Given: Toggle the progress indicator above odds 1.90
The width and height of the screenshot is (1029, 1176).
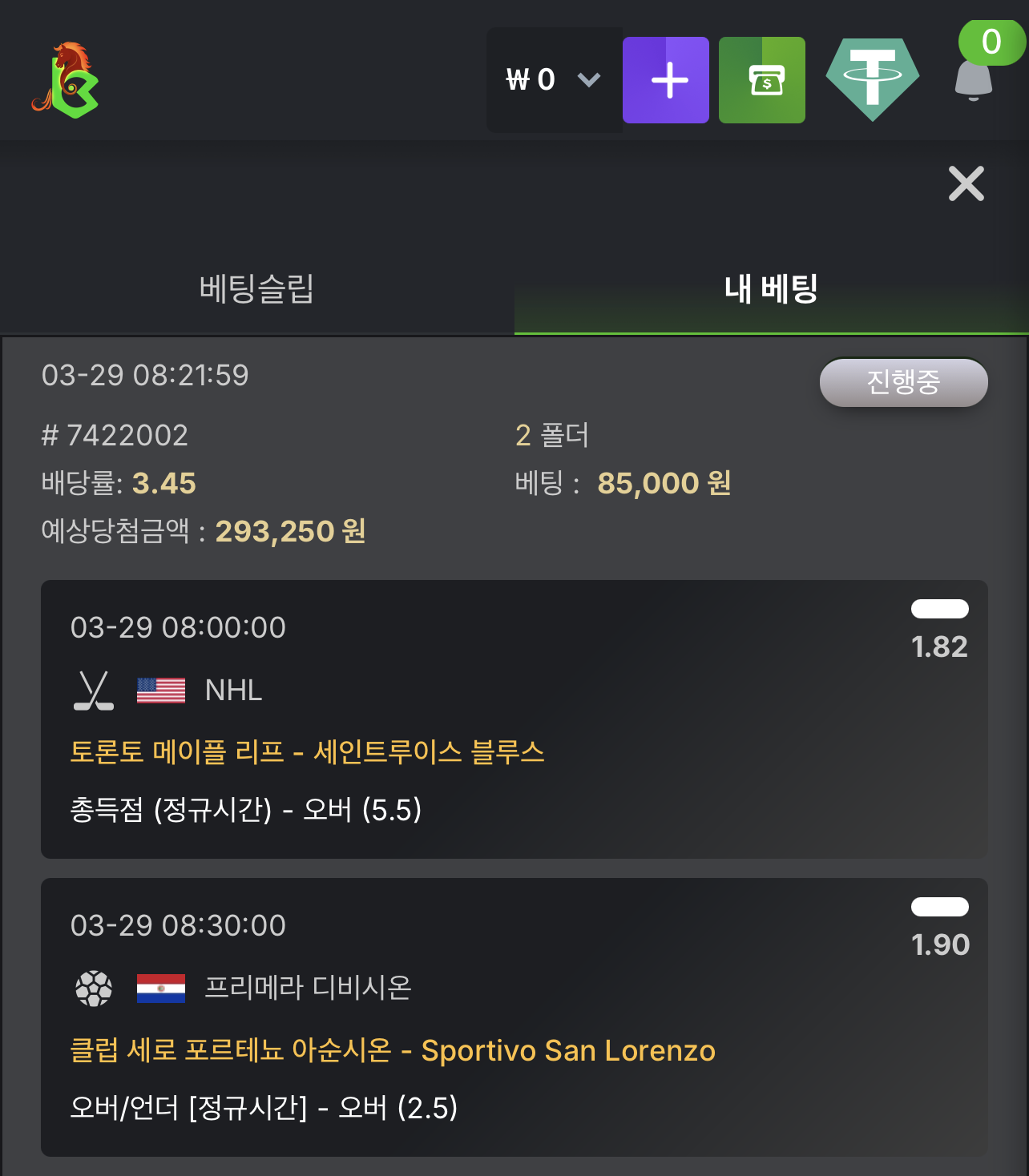Looking at the screenshot, I should click(x=940, y=906).
